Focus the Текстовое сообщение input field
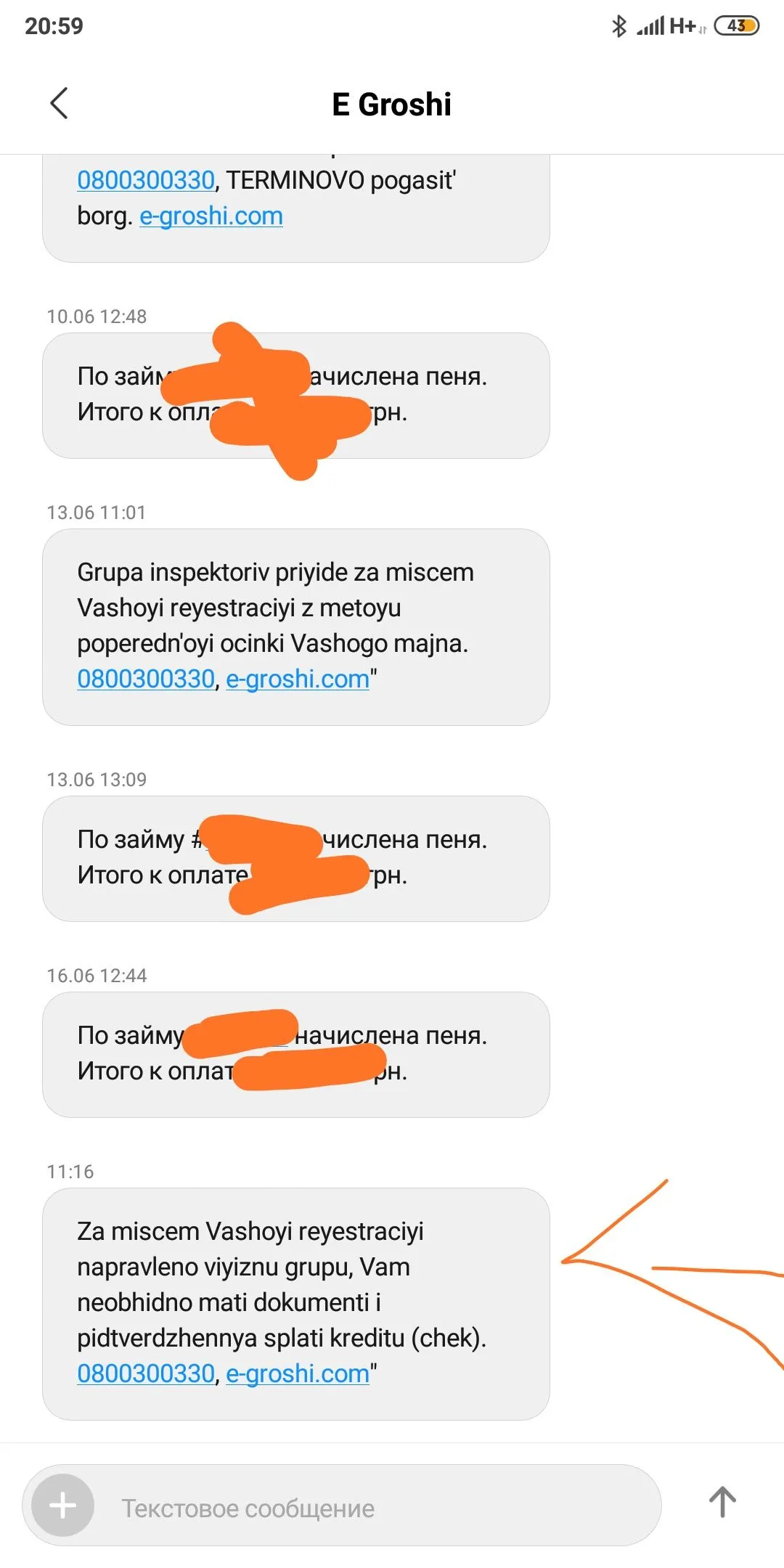Viewport: 784px width, 1568px height. pos(377,1508)
